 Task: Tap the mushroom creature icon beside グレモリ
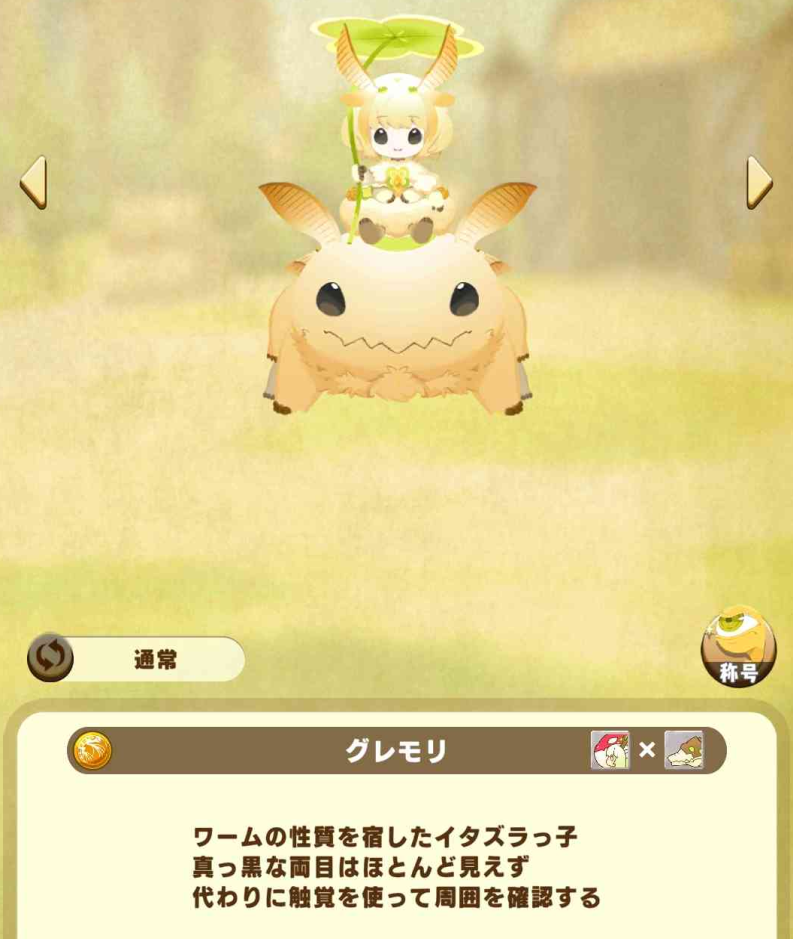click(x=610, y=750)
